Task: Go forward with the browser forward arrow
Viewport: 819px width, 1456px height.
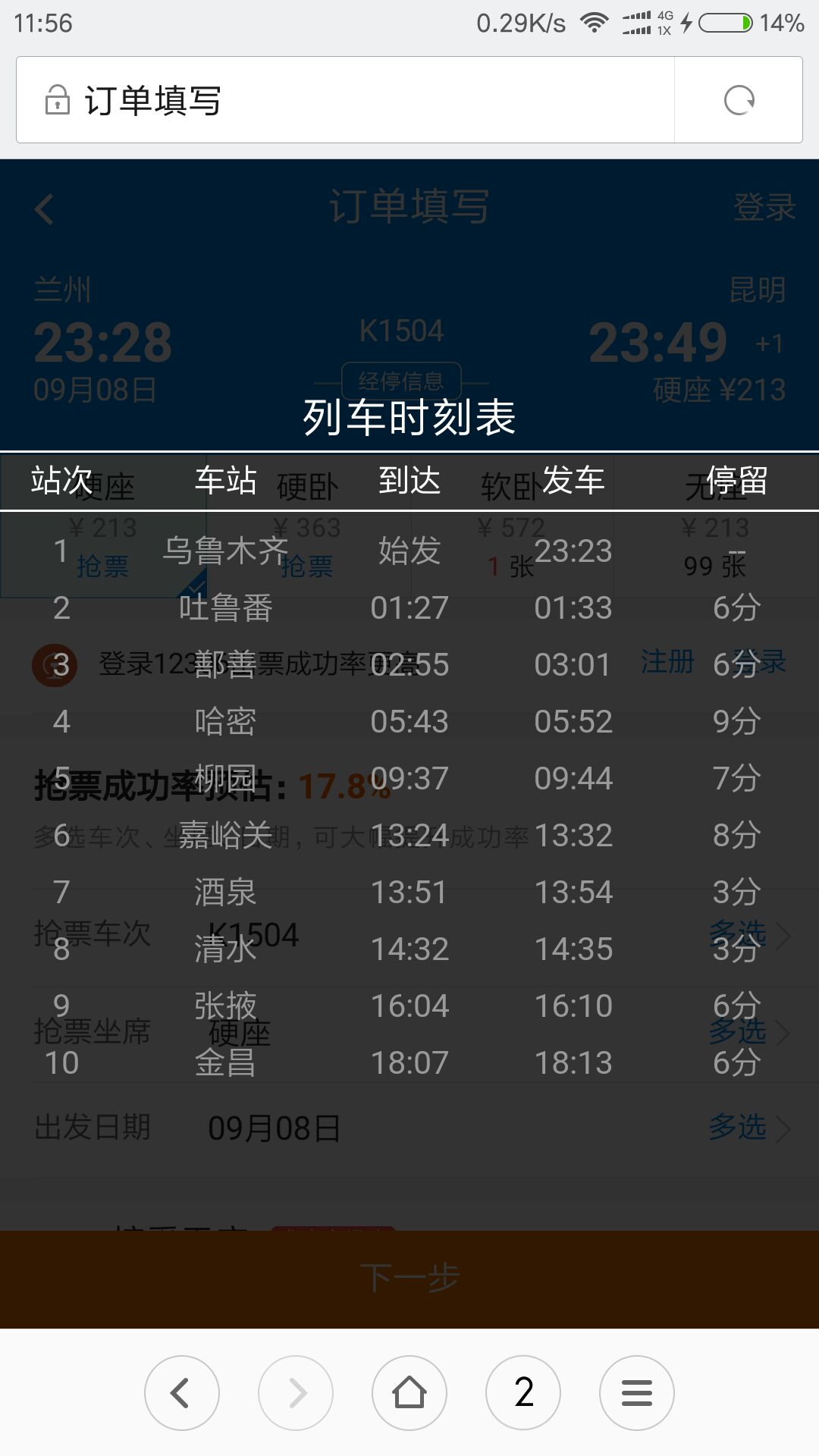Action: tap(296, 1393)
